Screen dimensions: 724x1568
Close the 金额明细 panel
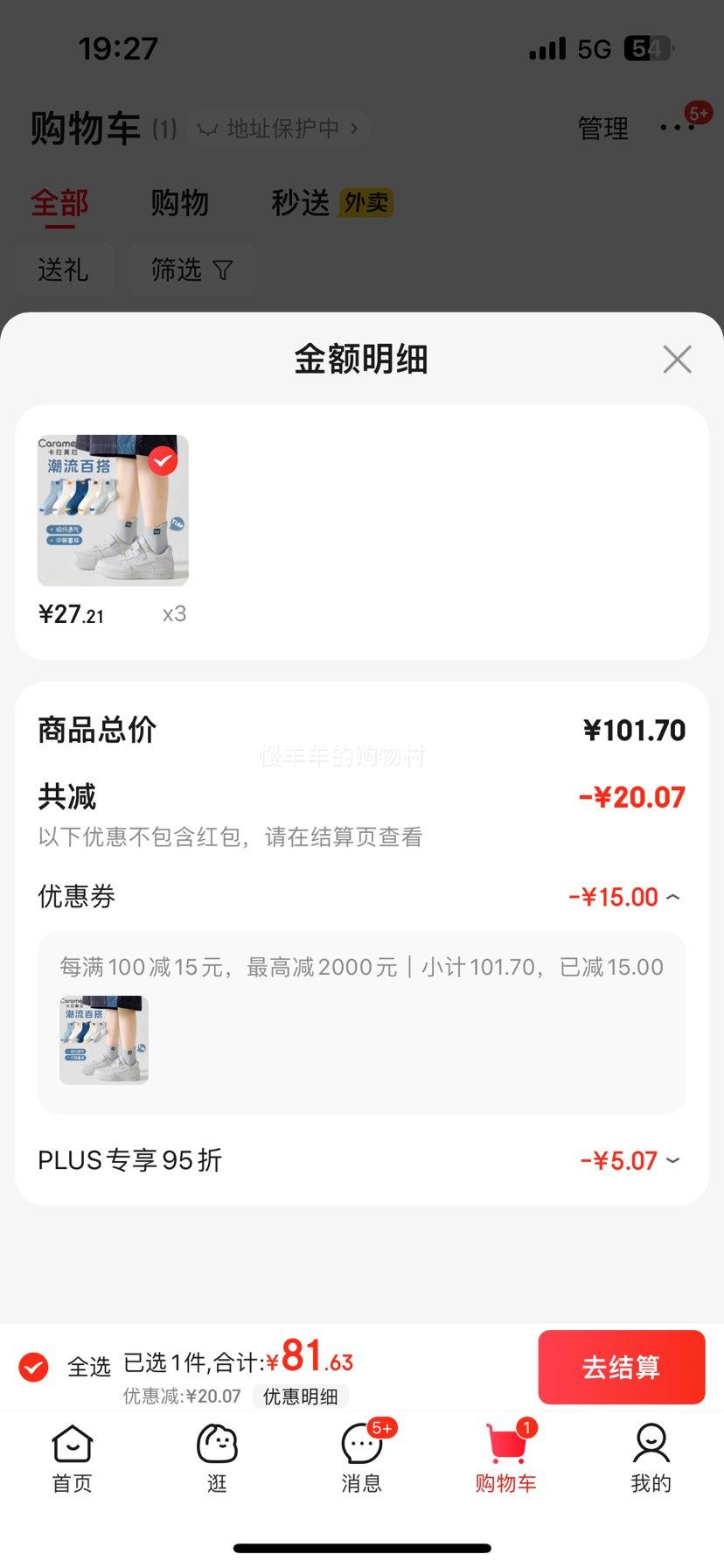pos(677,359)
